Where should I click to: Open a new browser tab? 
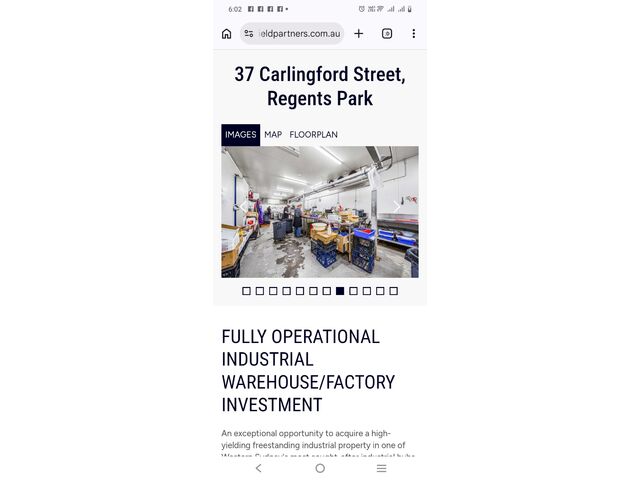[358, 34]
